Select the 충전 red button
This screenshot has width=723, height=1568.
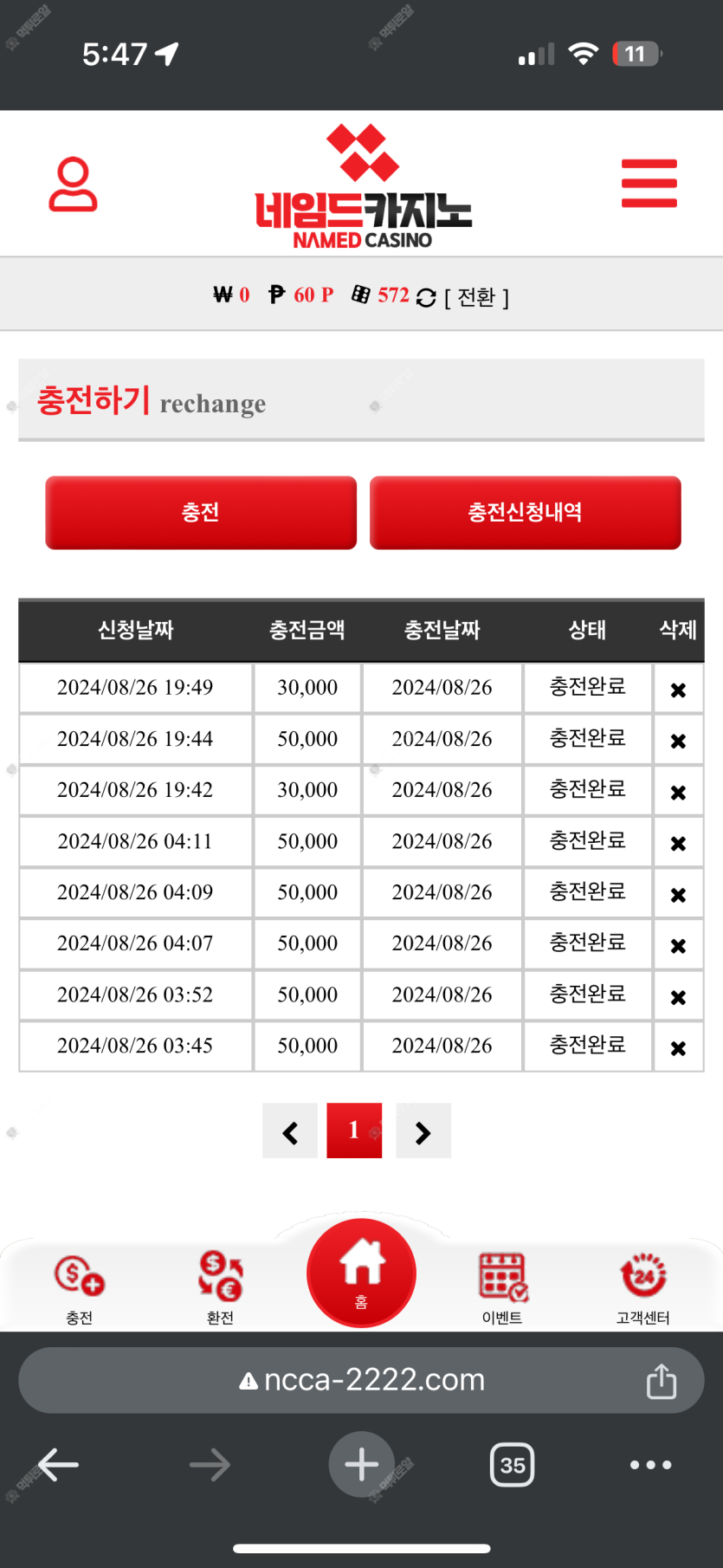(x=201, y=512)
